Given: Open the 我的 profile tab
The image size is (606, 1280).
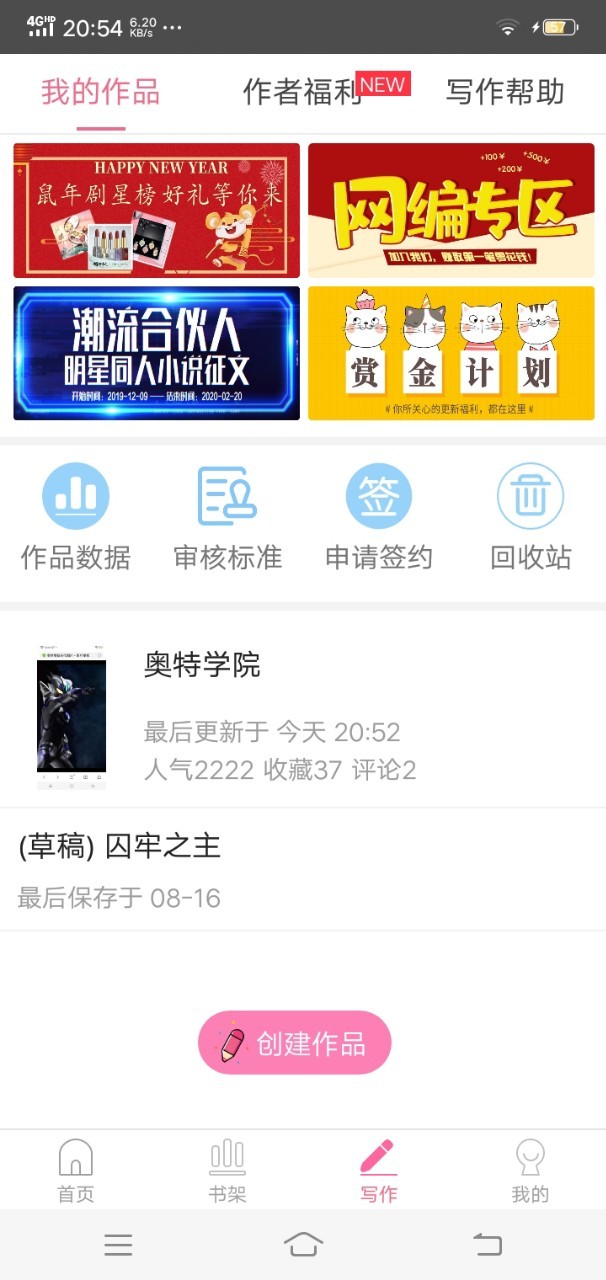Looking at the screenshot, I should point(530,1169).
